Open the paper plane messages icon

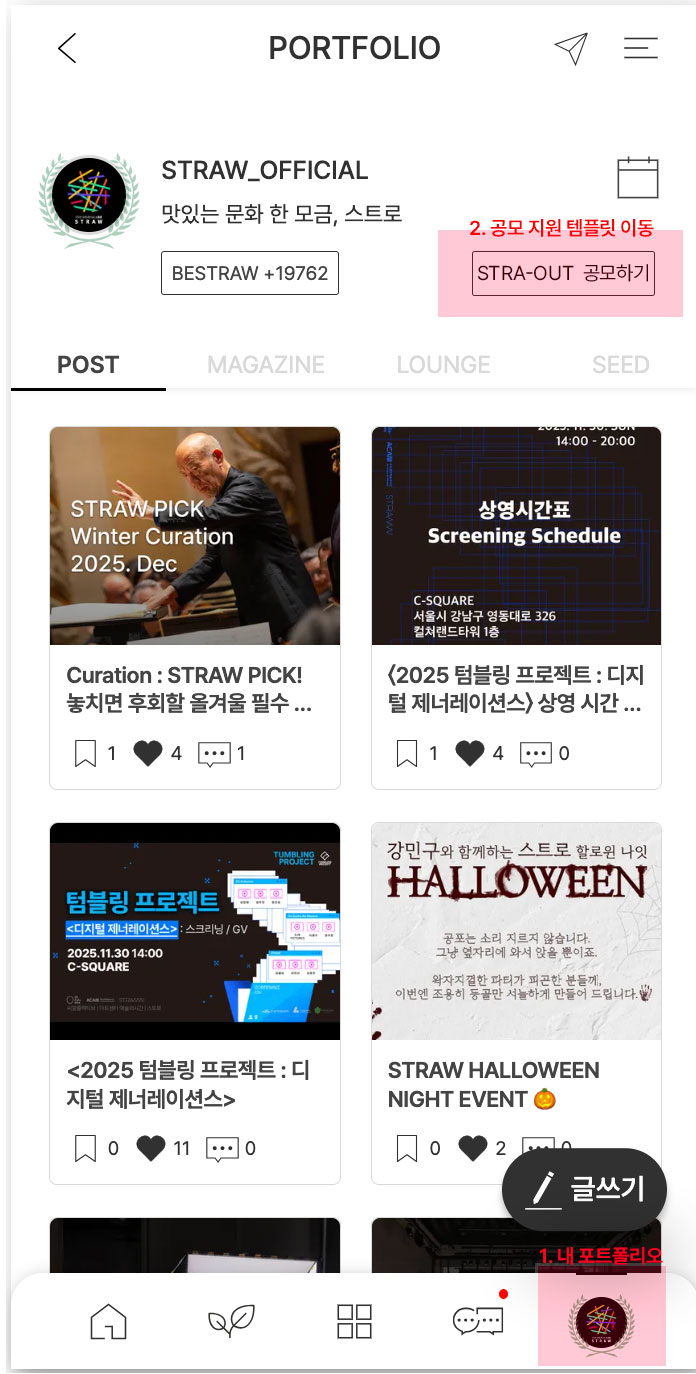[571, 48]
